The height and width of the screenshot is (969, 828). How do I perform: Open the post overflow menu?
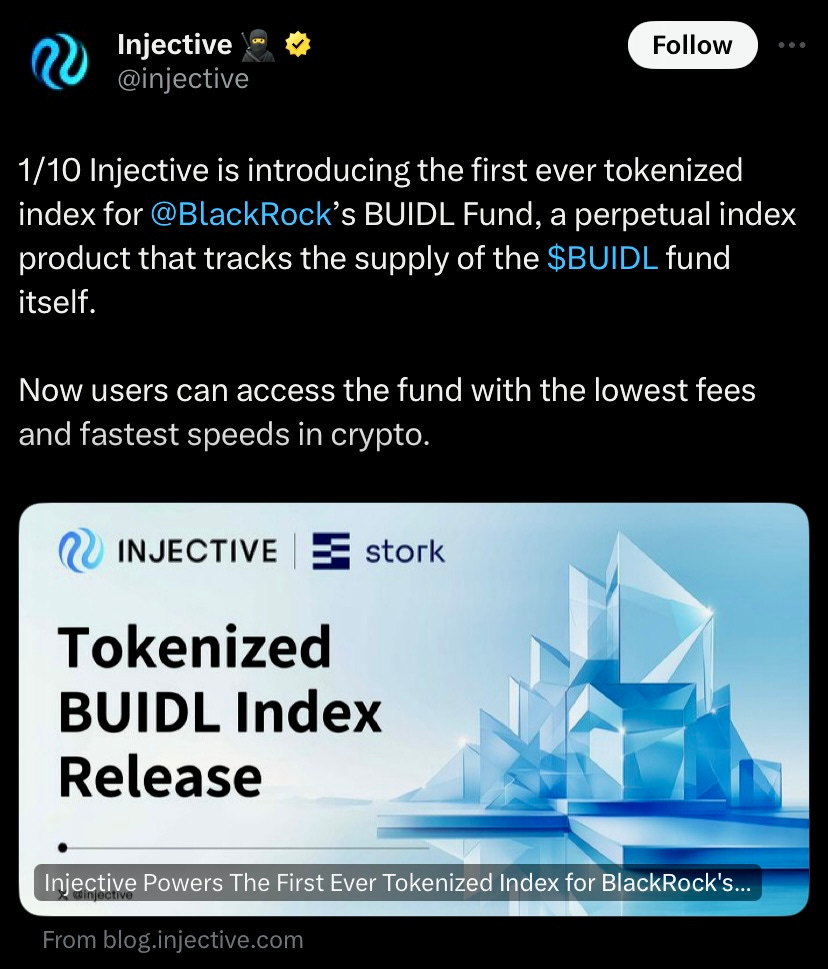click(791, 46)
